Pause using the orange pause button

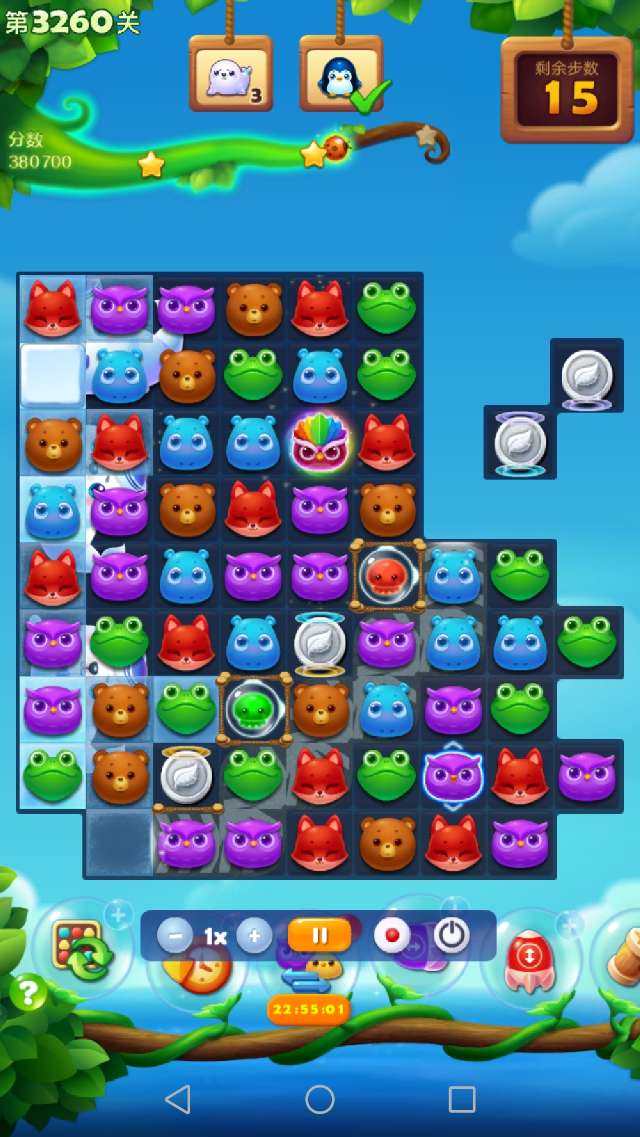tap(320, 936)
